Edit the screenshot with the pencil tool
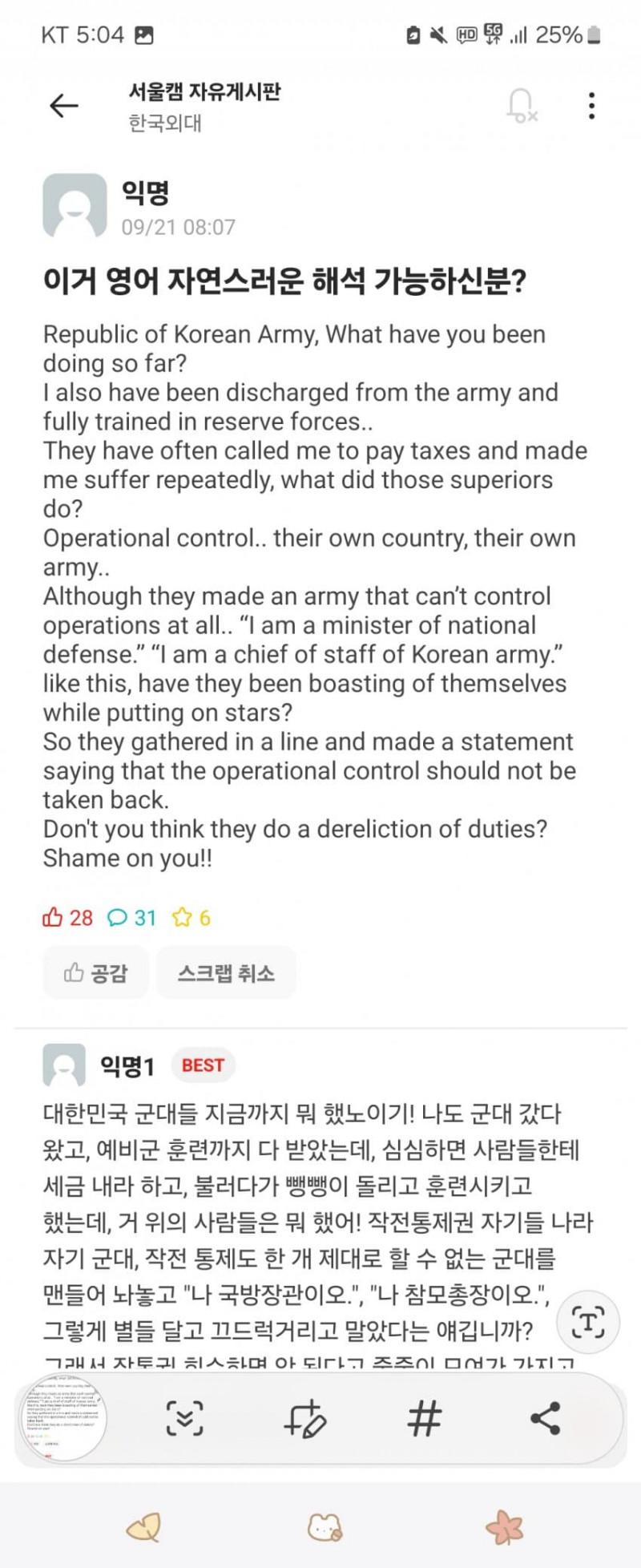Viewport: 641px width, 1568px height. coord(305,1418)
